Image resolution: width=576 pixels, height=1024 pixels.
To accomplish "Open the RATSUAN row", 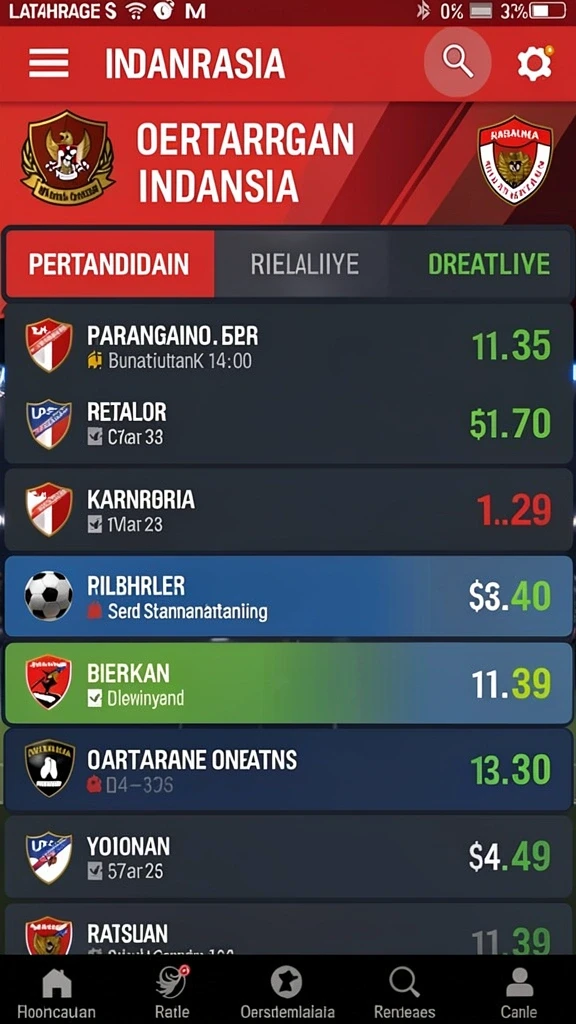I will 288,930.
